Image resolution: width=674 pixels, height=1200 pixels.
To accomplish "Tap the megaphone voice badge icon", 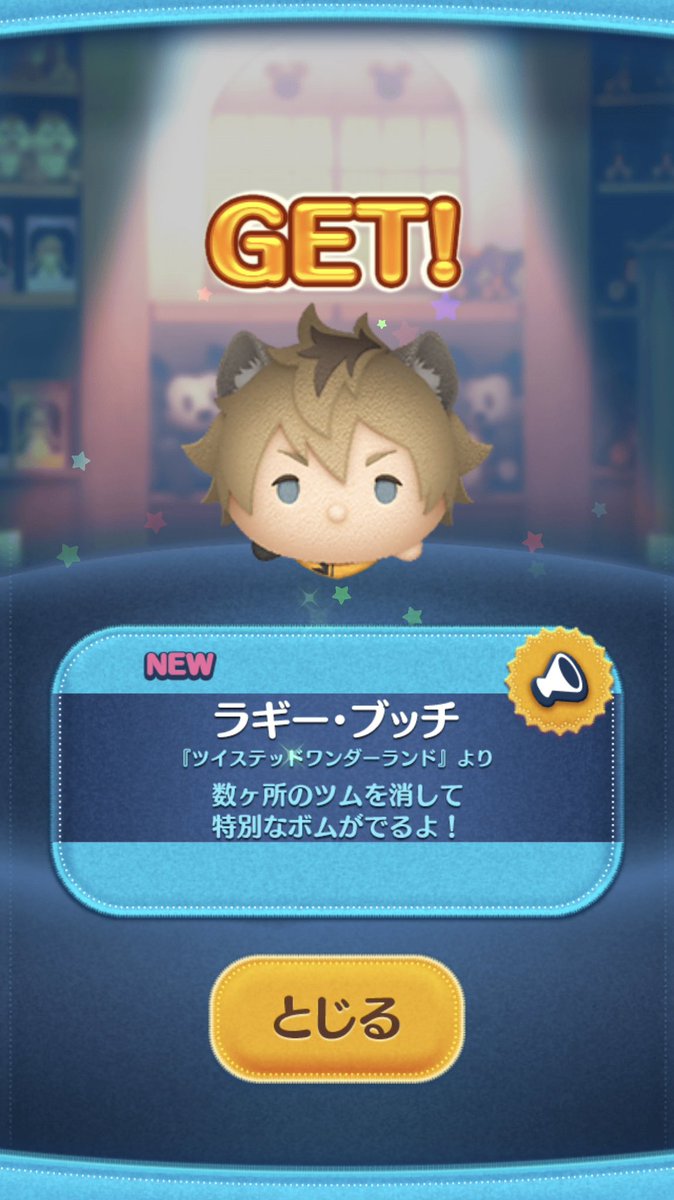I will pyautogui.click(x=556, y=682).
